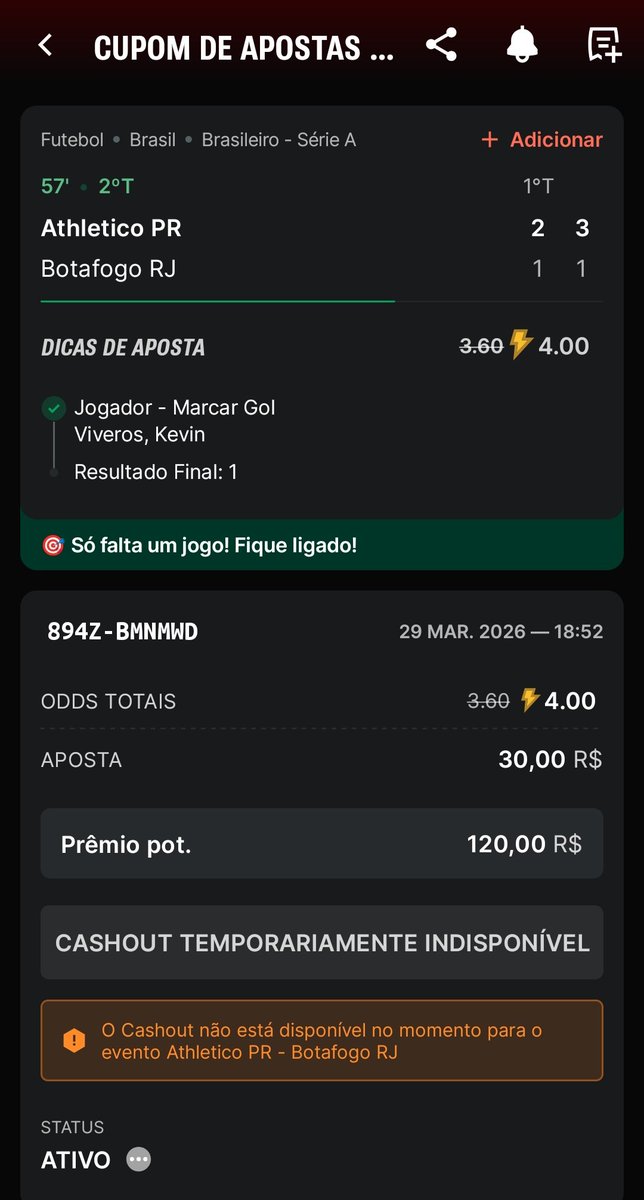Tap the Cashout temporariamente indisponível button
644x1200 pixels.
(x=322, y=943)
